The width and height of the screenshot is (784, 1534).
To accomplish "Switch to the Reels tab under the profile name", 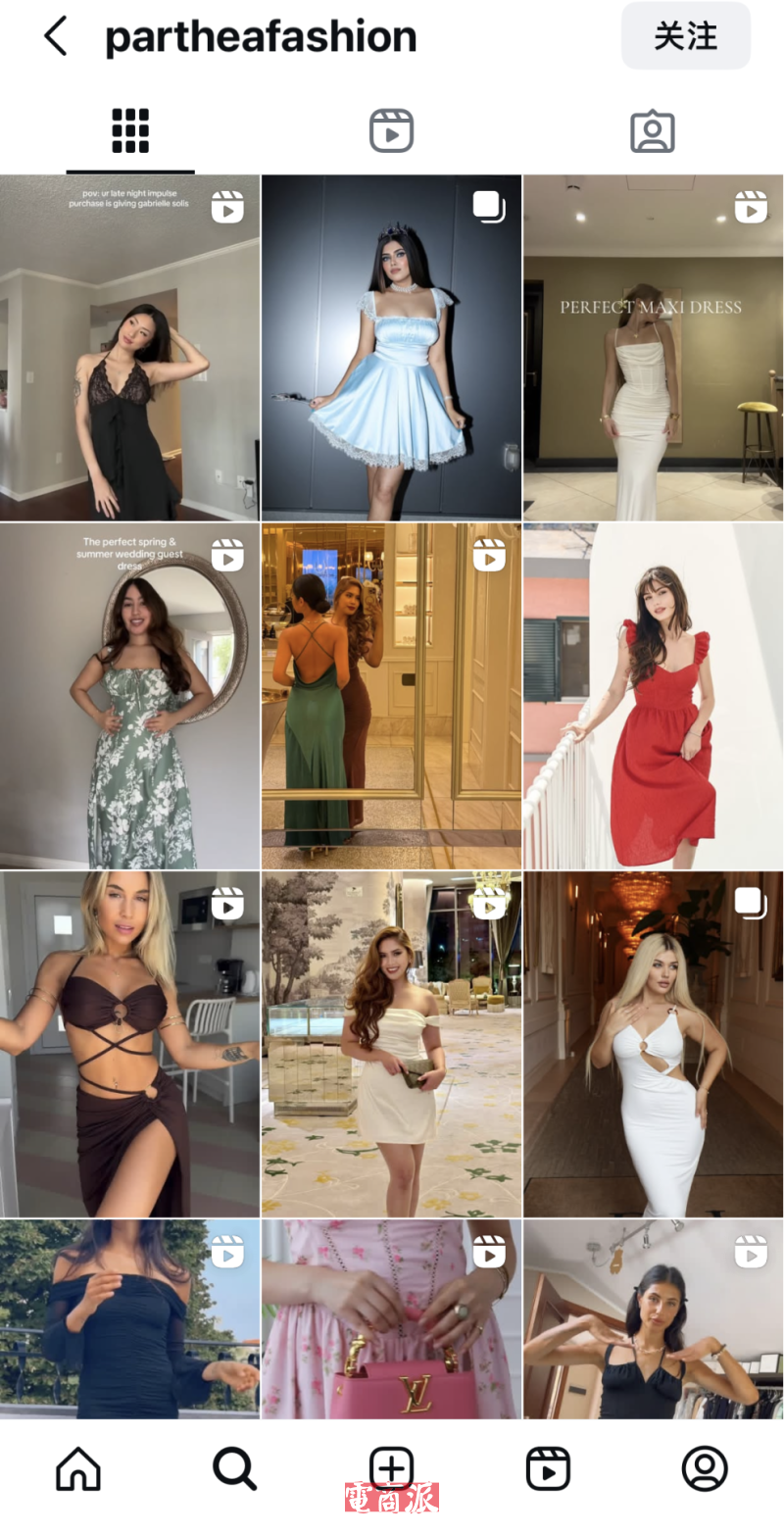I will click(391, 130).
